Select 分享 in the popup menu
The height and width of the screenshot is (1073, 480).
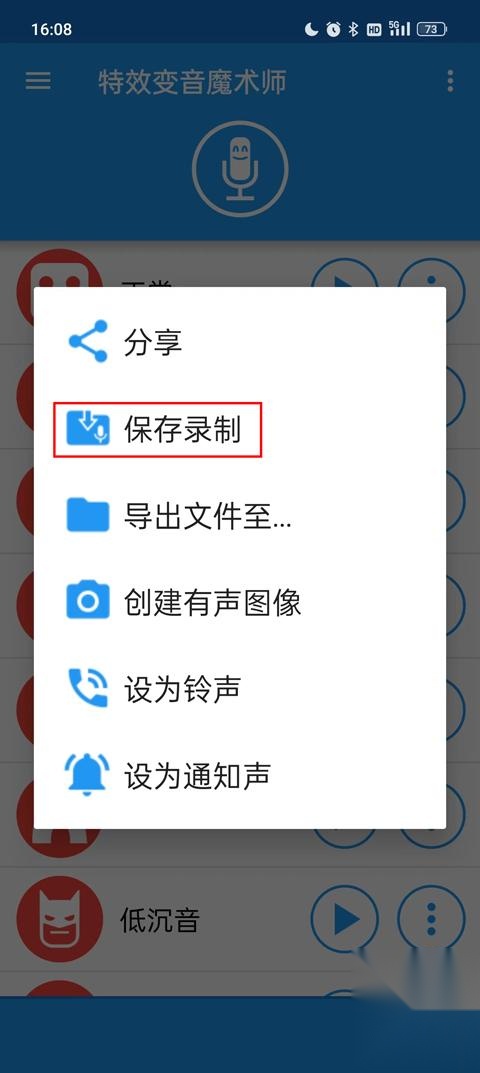(240, 341)
